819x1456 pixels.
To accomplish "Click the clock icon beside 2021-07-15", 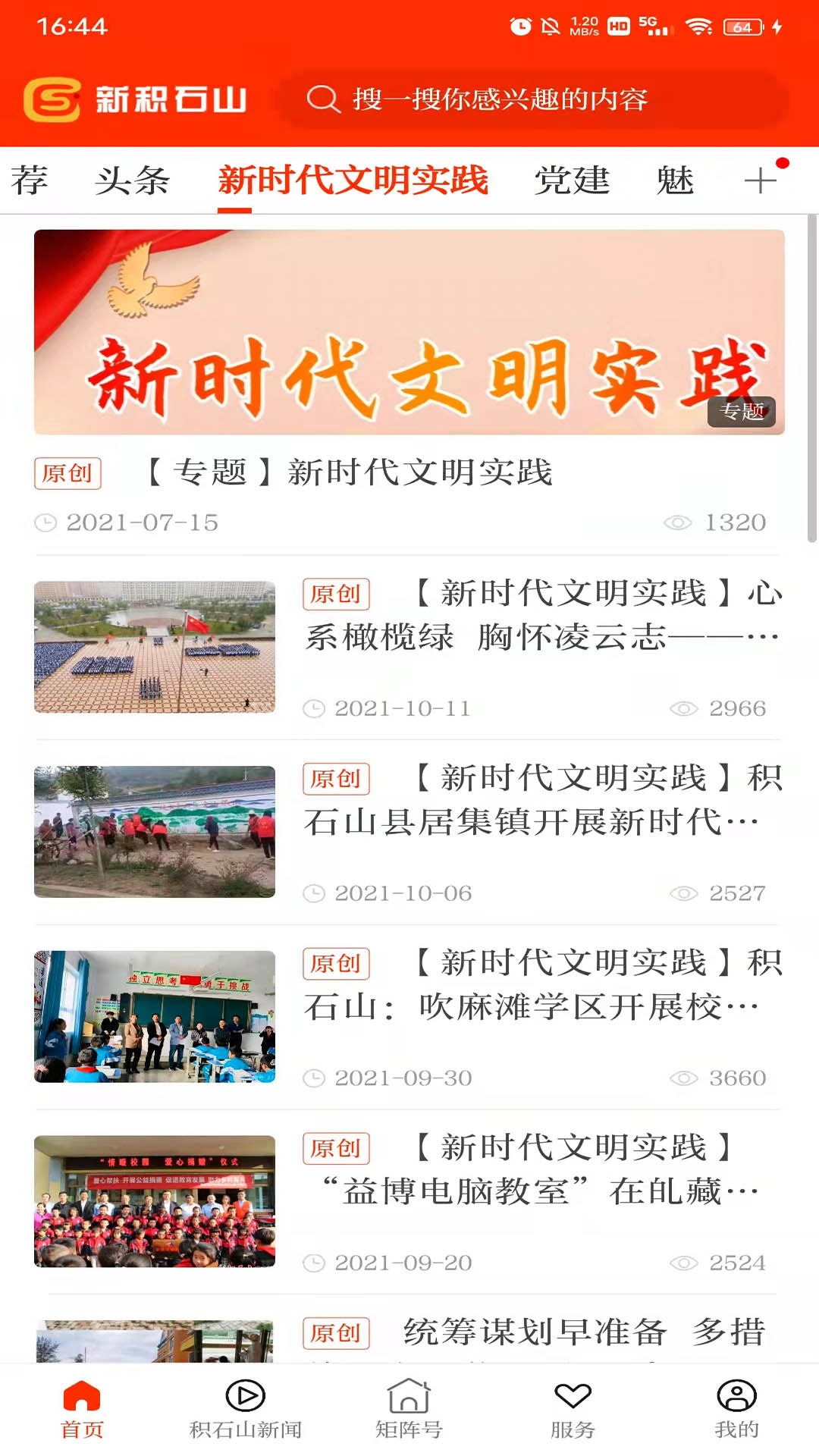I will tap(46, 522).
